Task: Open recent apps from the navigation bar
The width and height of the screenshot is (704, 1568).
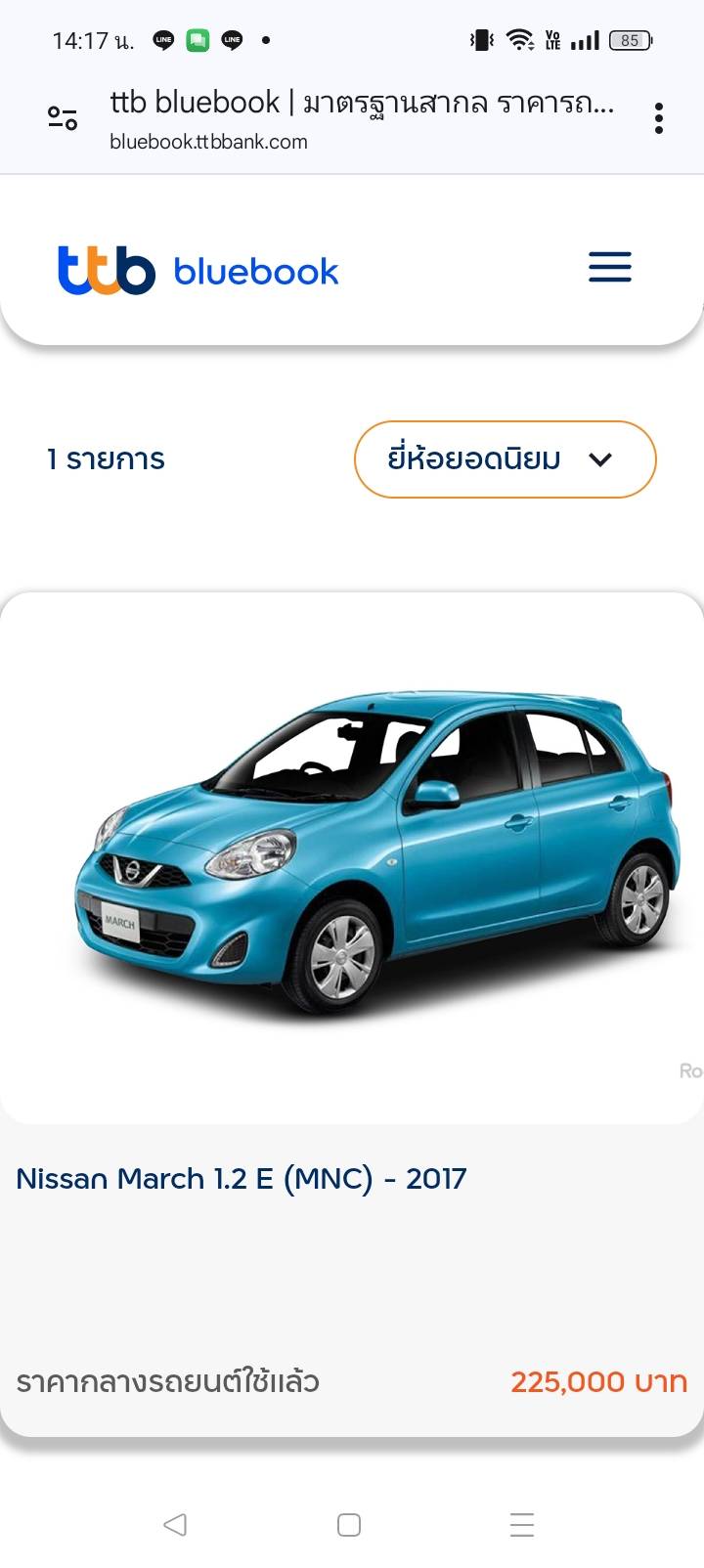Action: [522, 1524]
